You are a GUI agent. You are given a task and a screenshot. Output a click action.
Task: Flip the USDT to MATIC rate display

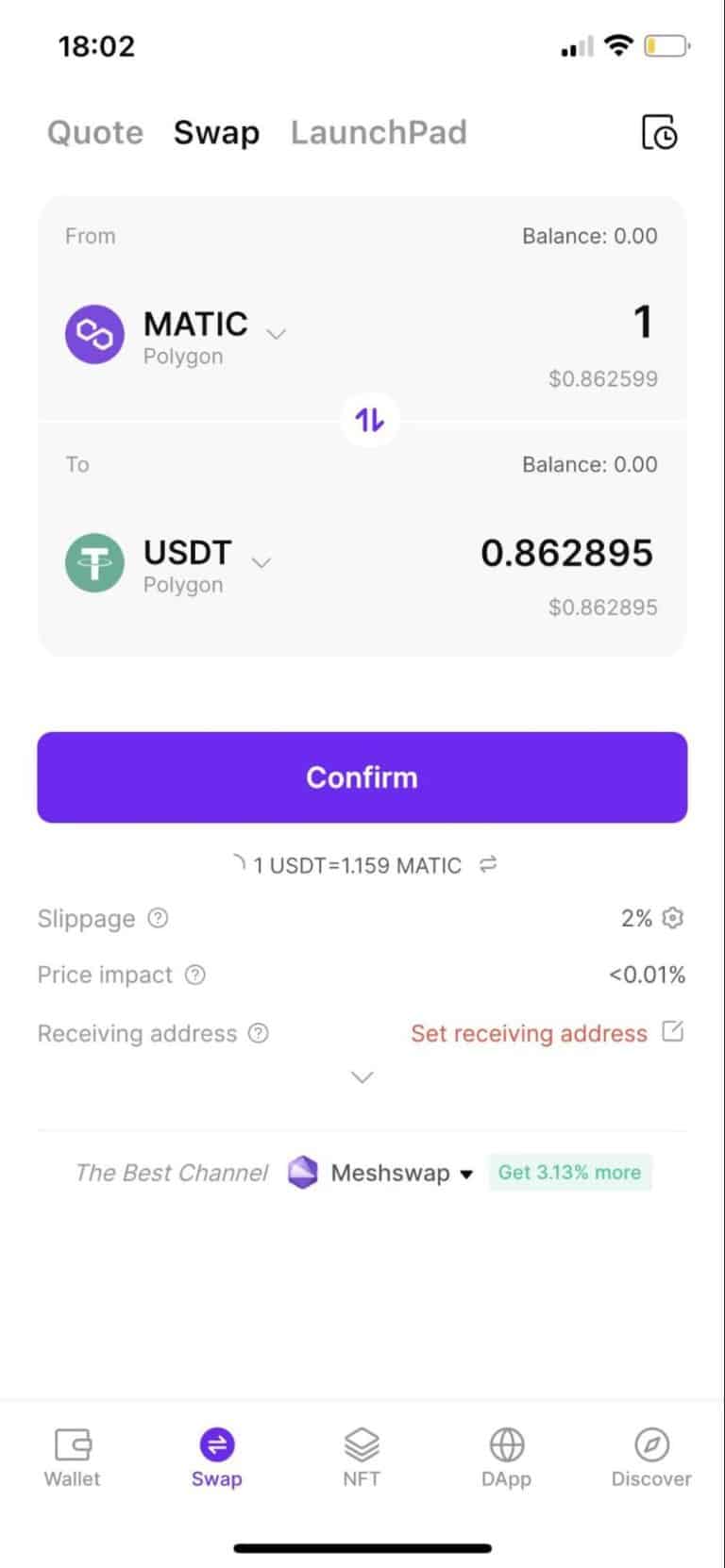pyautogui.click(x=488, y=864)
